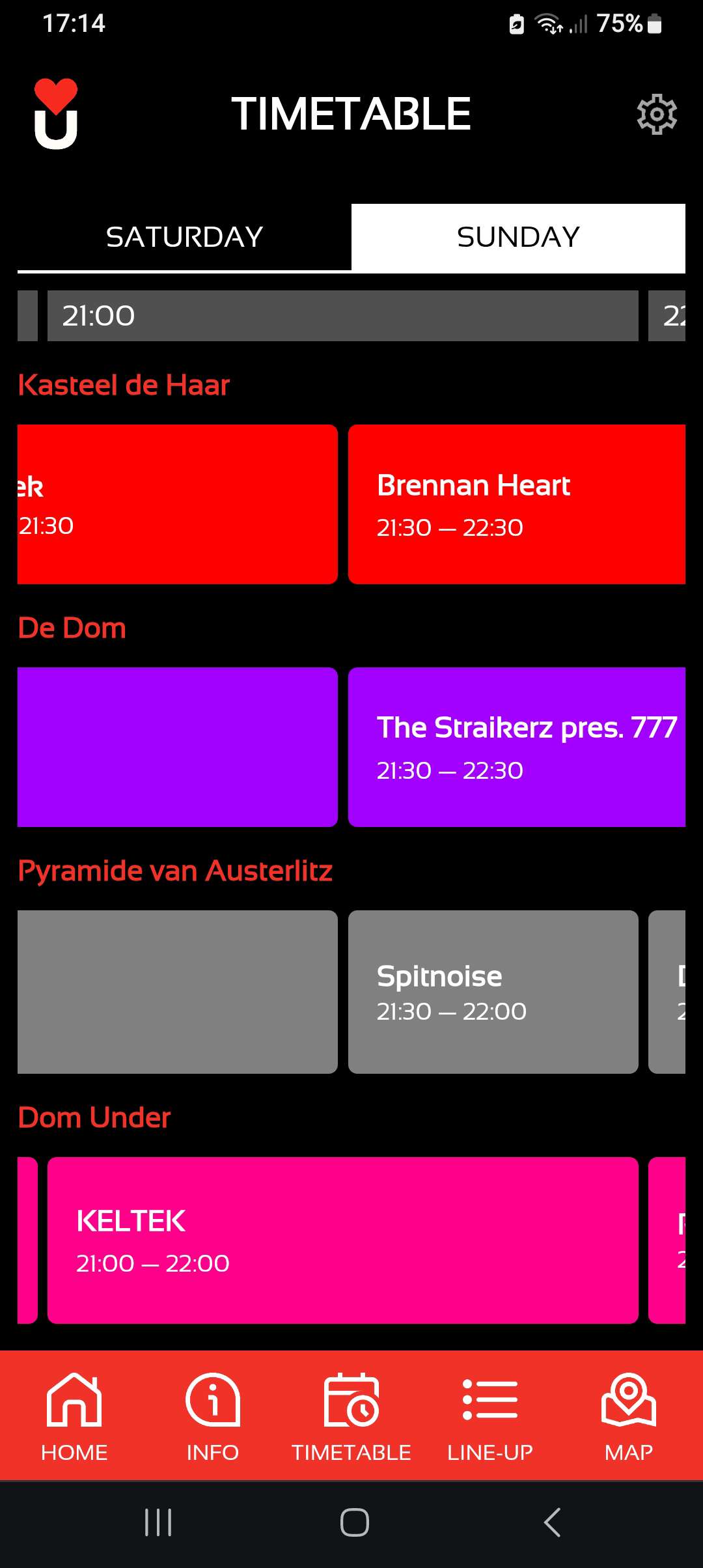The image size is (703, 1568).
Task: Open the Info section
Action: [x=213, y=1416]
